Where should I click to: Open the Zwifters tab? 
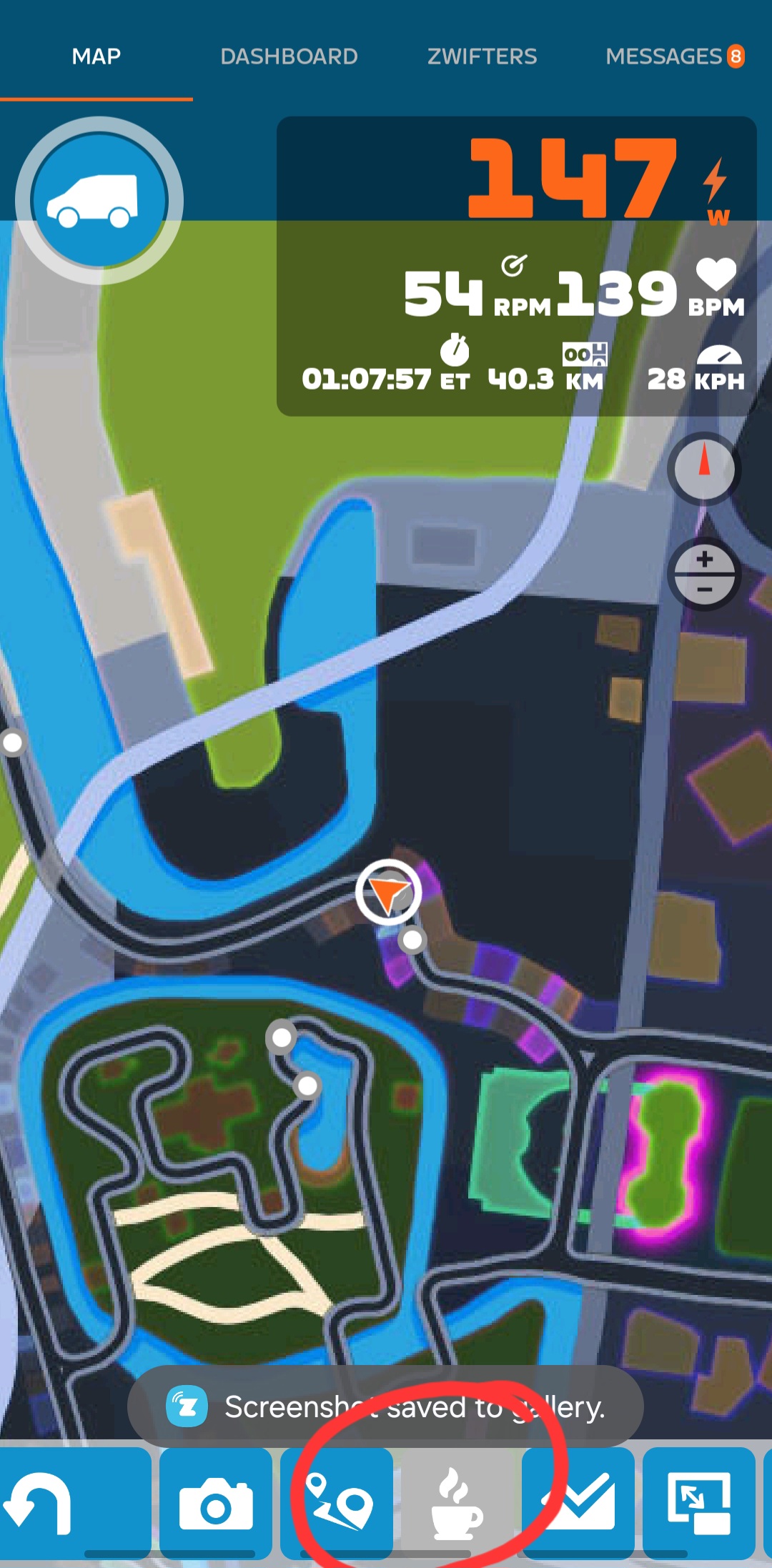[482, 56]
